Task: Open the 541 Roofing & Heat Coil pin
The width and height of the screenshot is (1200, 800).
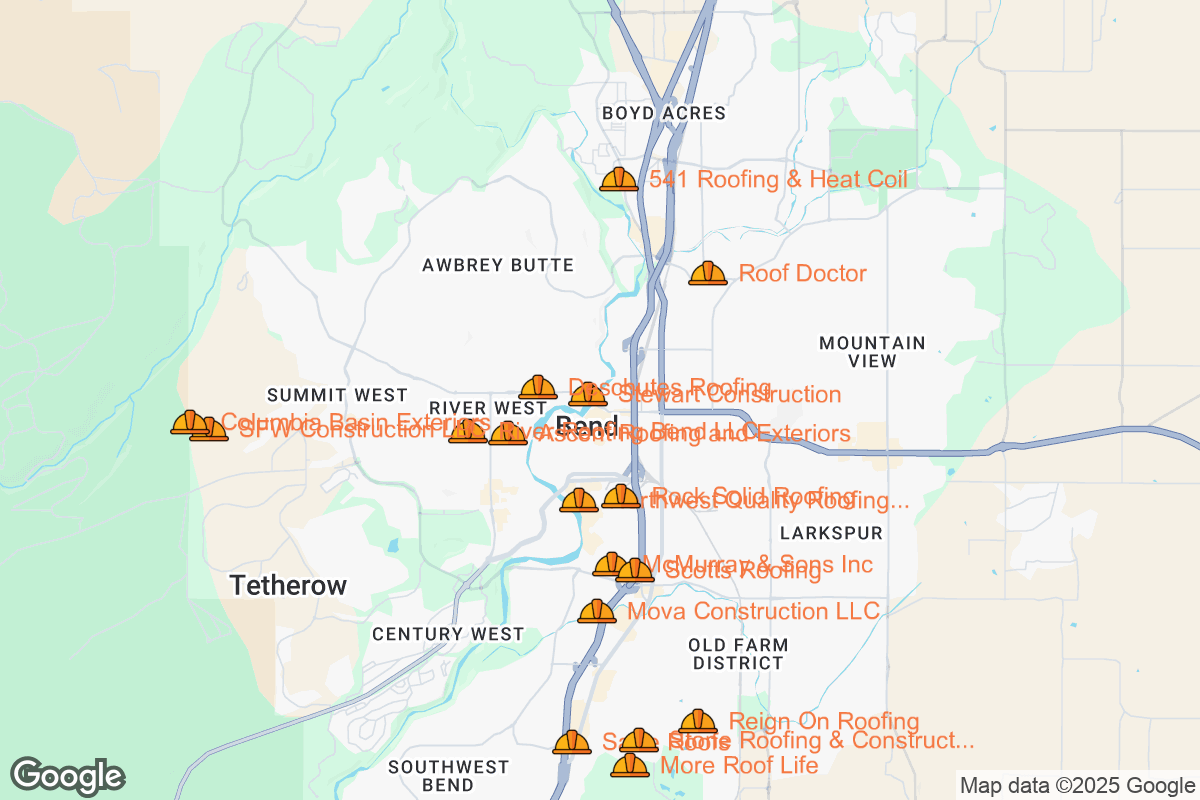Action: [618, 180]
